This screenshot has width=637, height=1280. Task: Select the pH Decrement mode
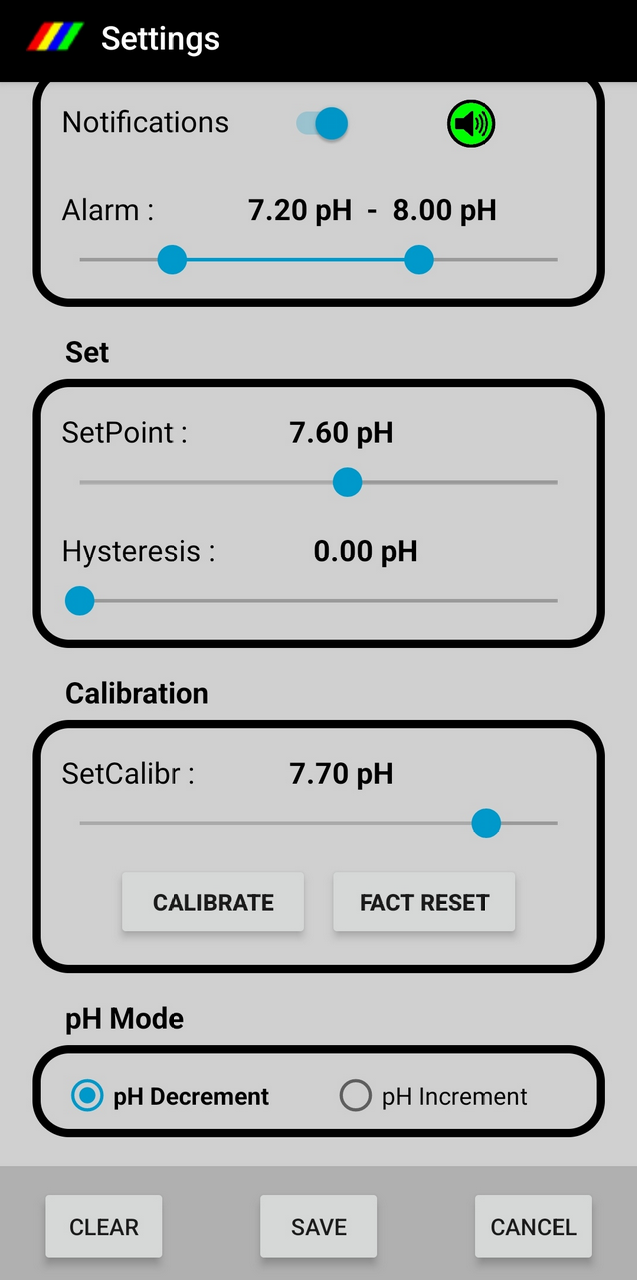point(170,1096)
